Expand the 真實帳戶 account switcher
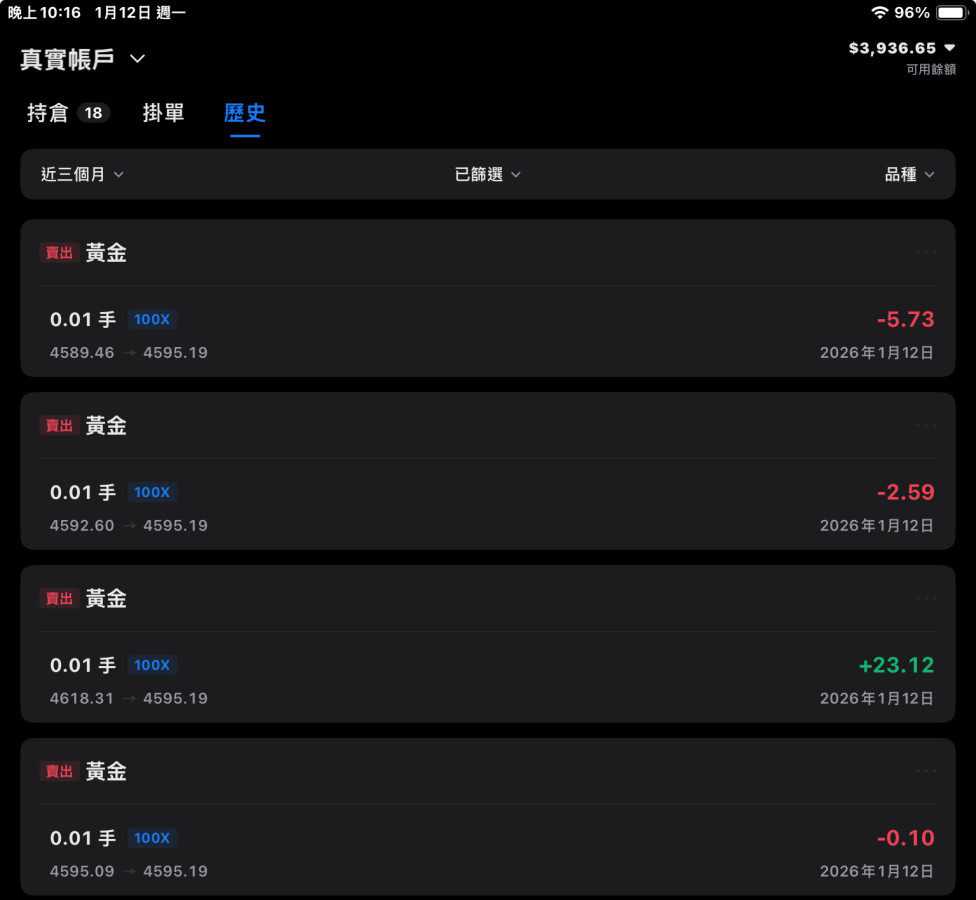 pyautogui.click(x=83, y=59)
